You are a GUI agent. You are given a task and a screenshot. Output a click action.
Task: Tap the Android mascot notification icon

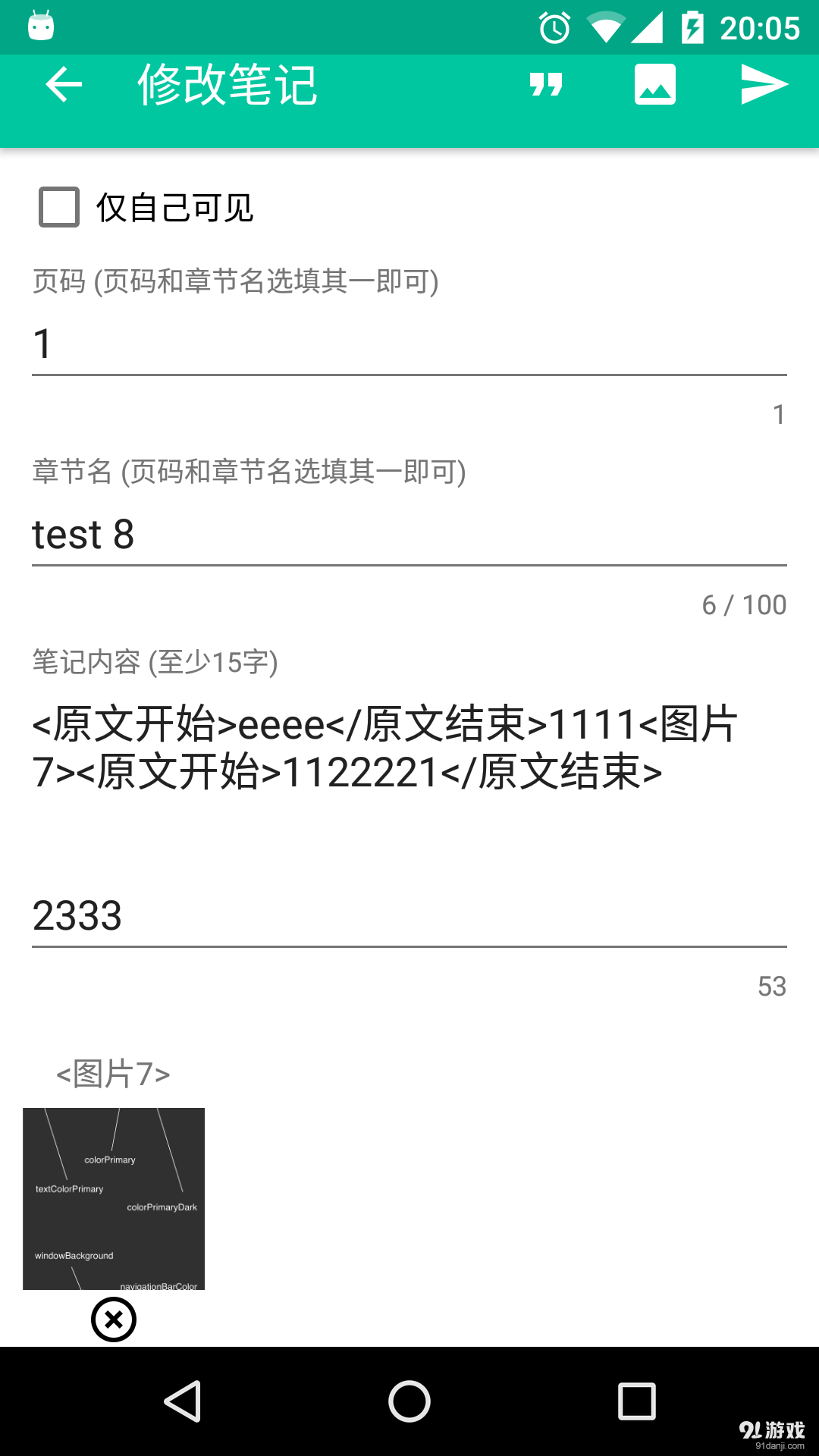[39, 27]
